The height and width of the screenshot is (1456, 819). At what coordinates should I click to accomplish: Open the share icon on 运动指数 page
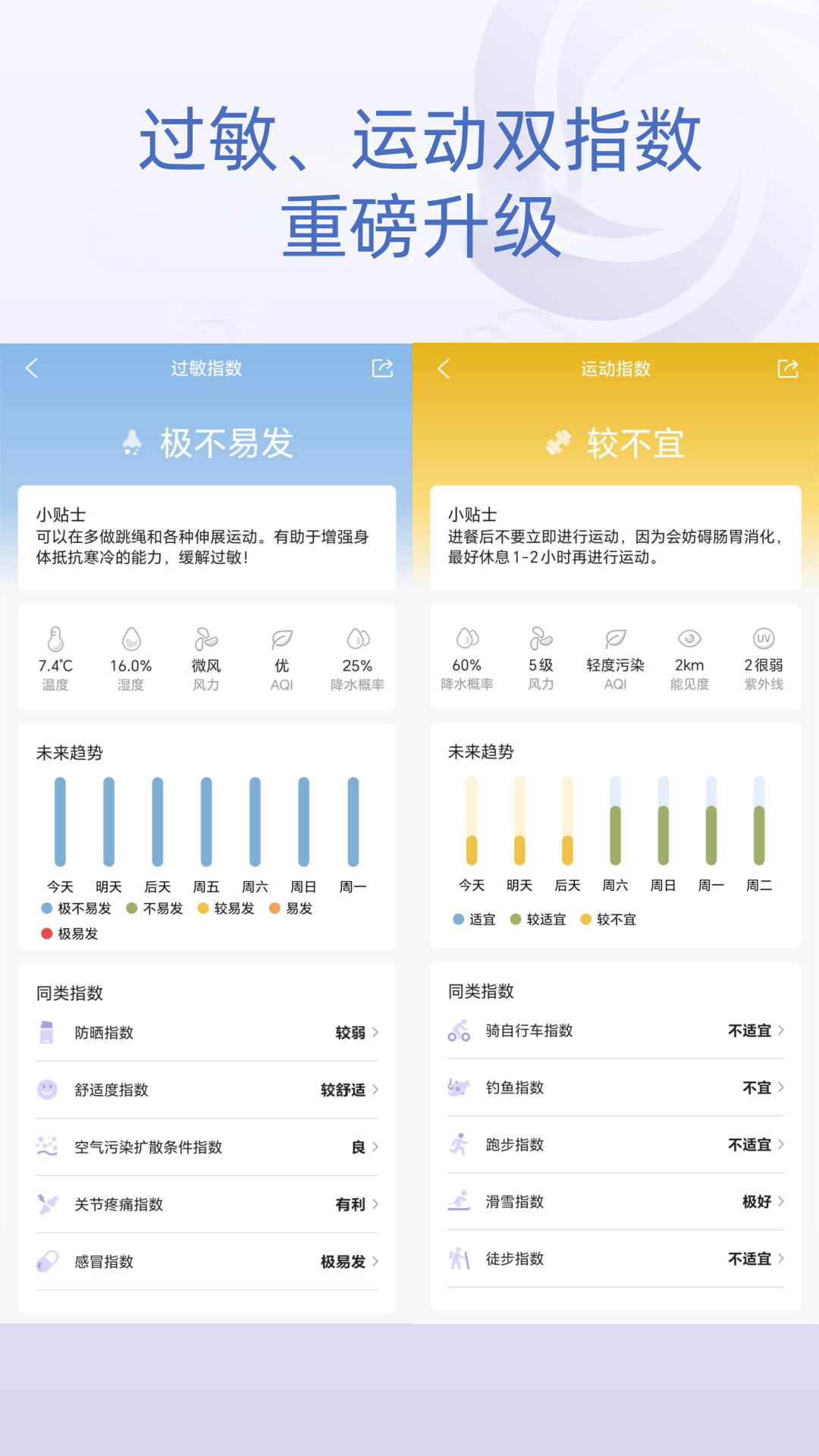787,369
